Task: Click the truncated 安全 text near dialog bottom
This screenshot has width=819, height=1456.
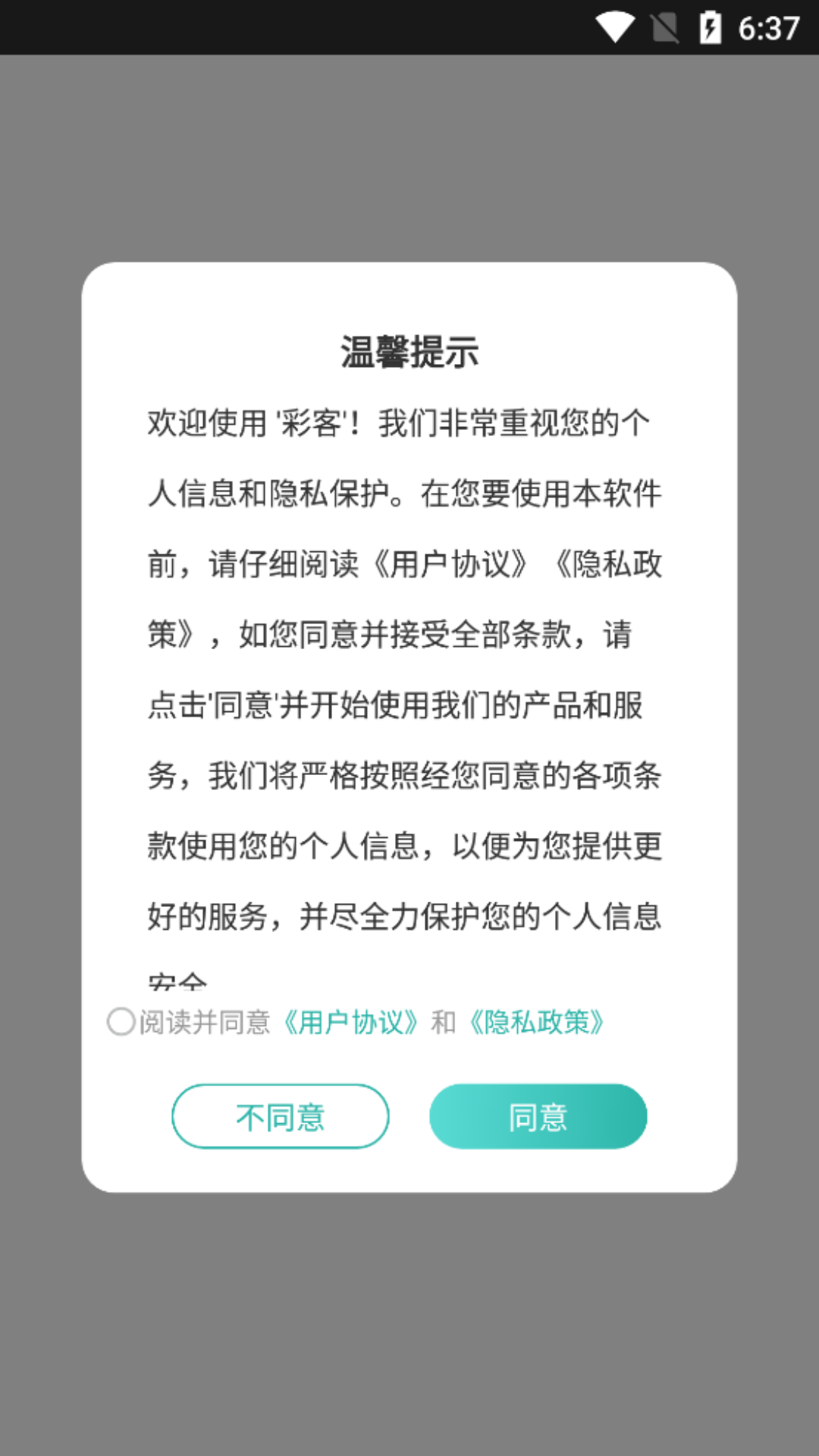Action: pos(176,981)
